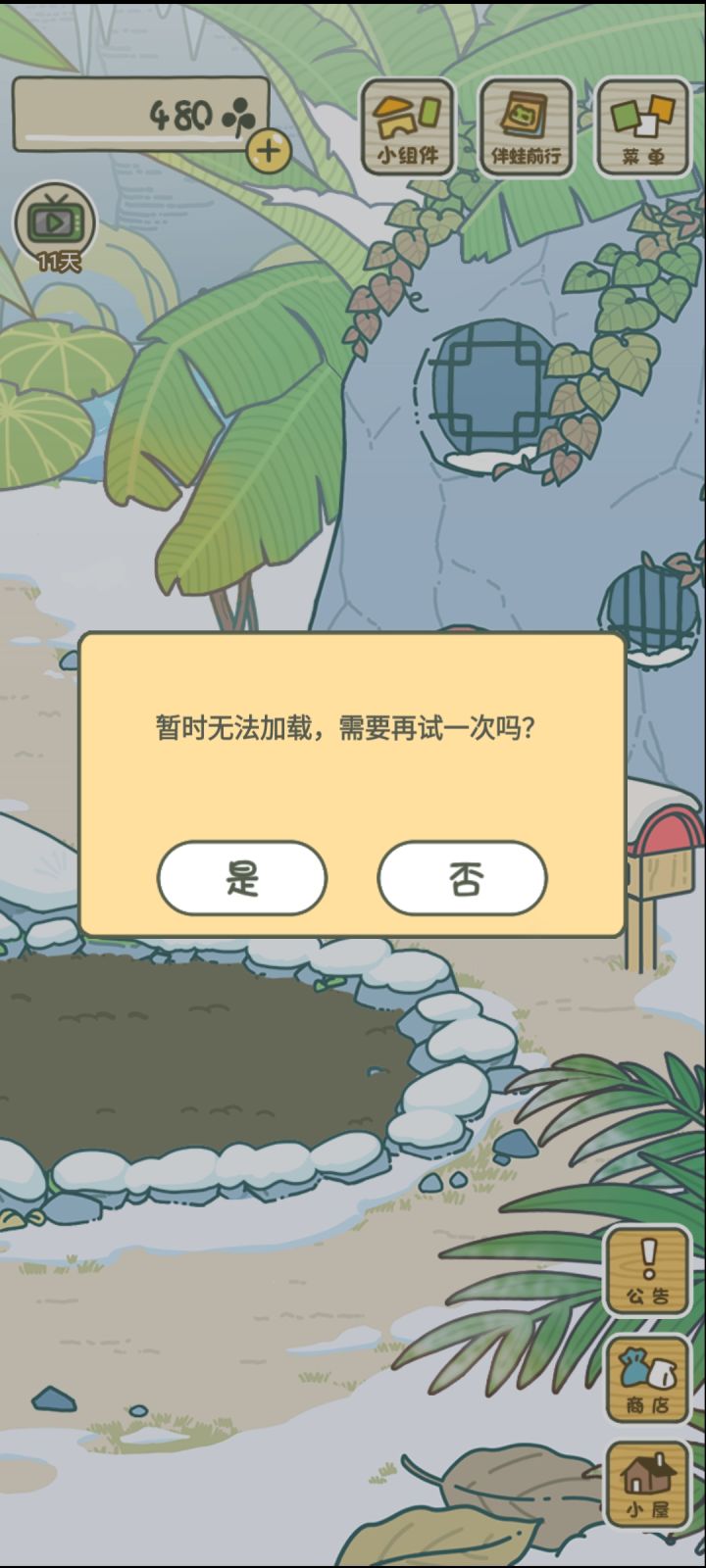706x1568 pixels.
Task: Open the 伴蛙前行 feature
Action: 524,123
